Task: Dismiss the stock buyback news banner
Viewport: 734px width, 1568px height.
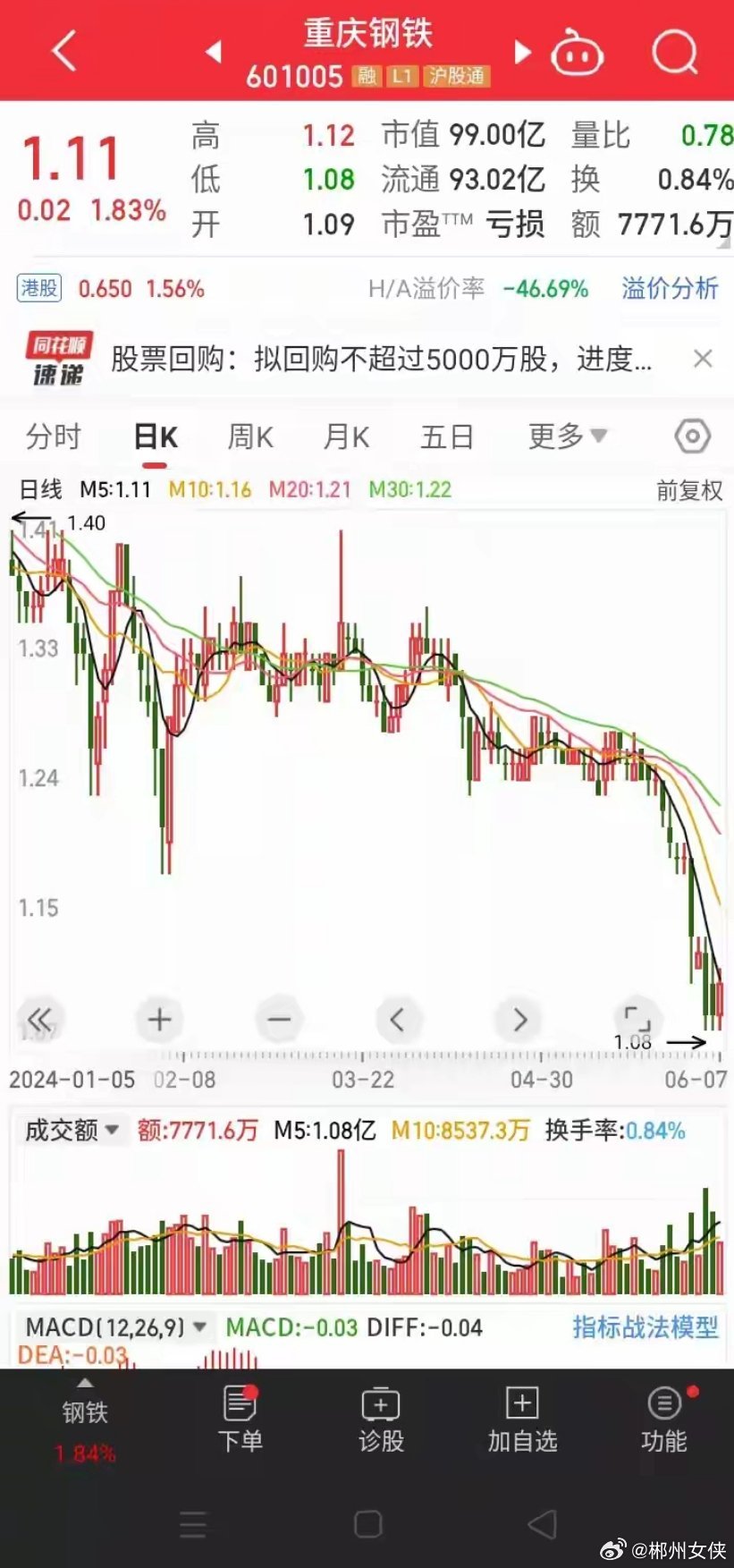Action: point(703,359)
